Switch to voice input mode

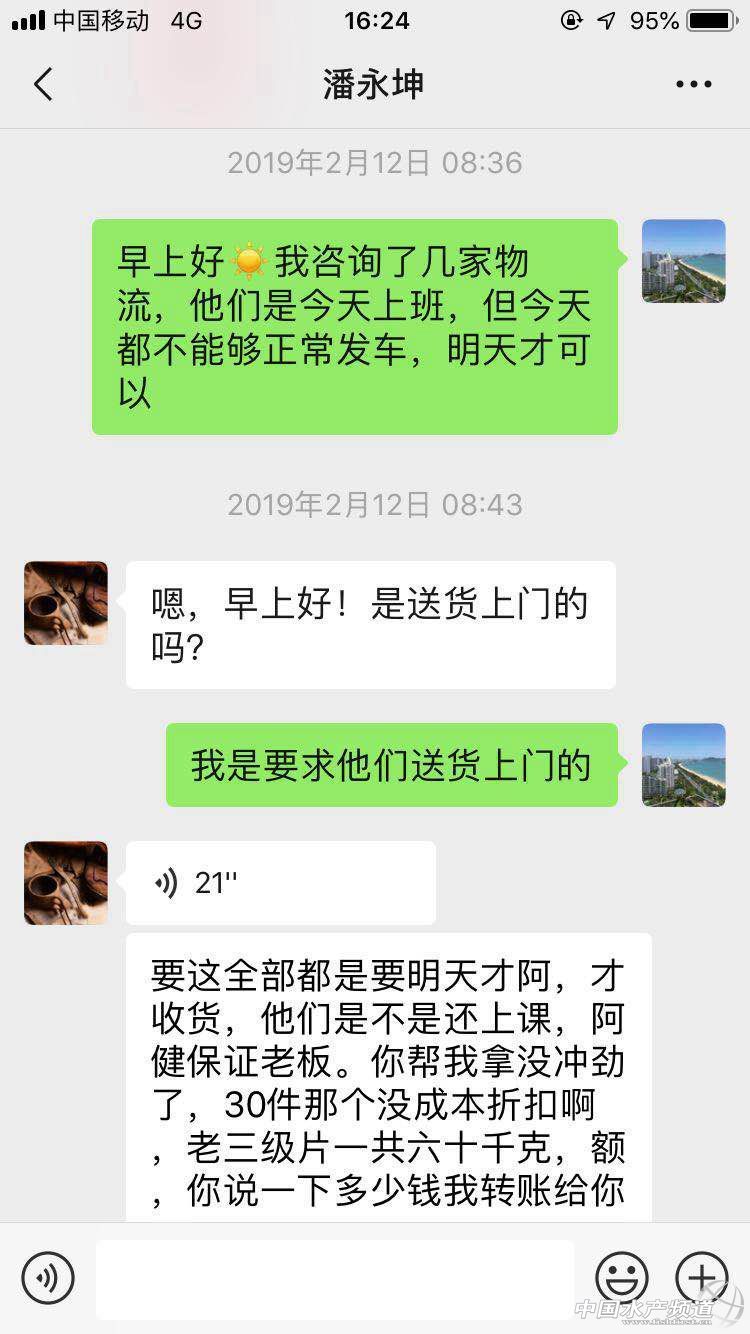point(48,1278)
